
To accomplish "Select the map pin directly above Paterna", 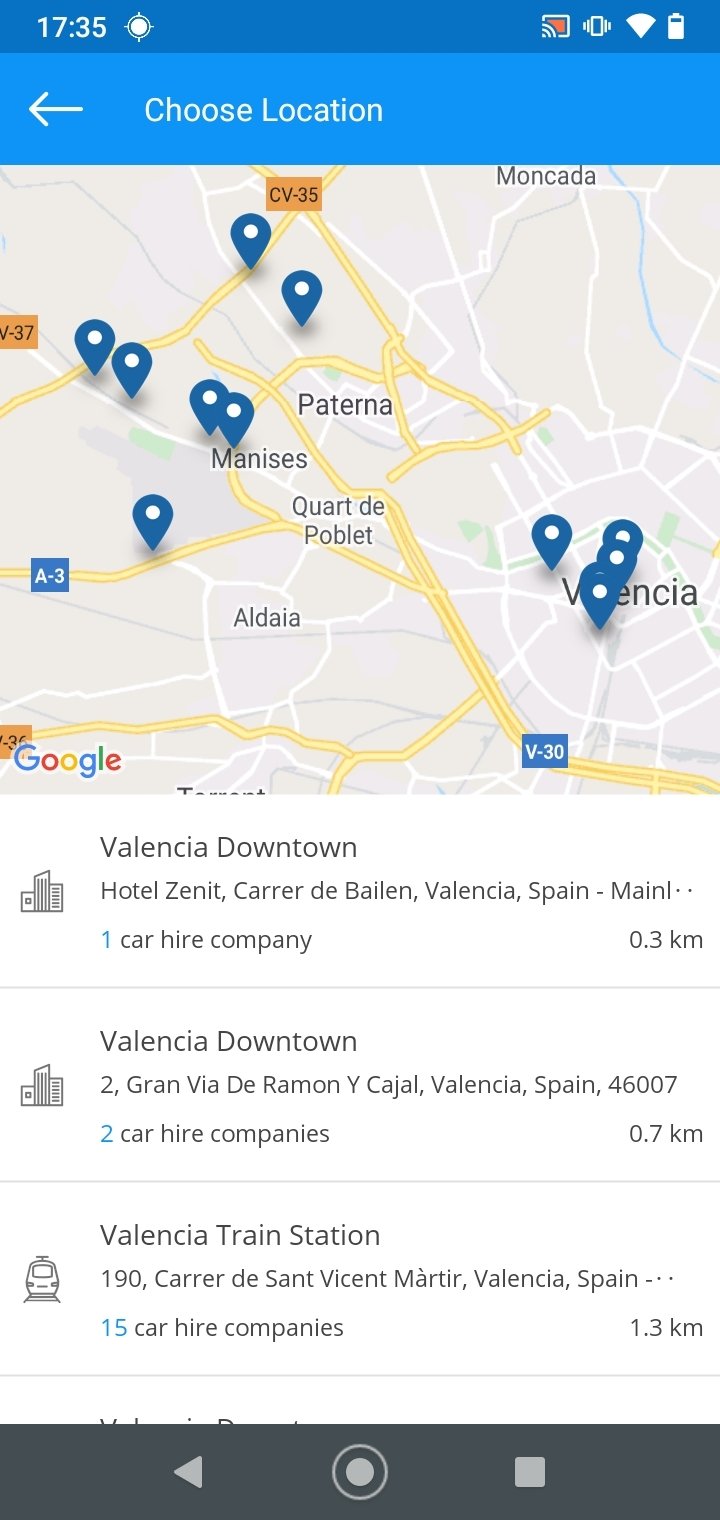I will (302, 297).
